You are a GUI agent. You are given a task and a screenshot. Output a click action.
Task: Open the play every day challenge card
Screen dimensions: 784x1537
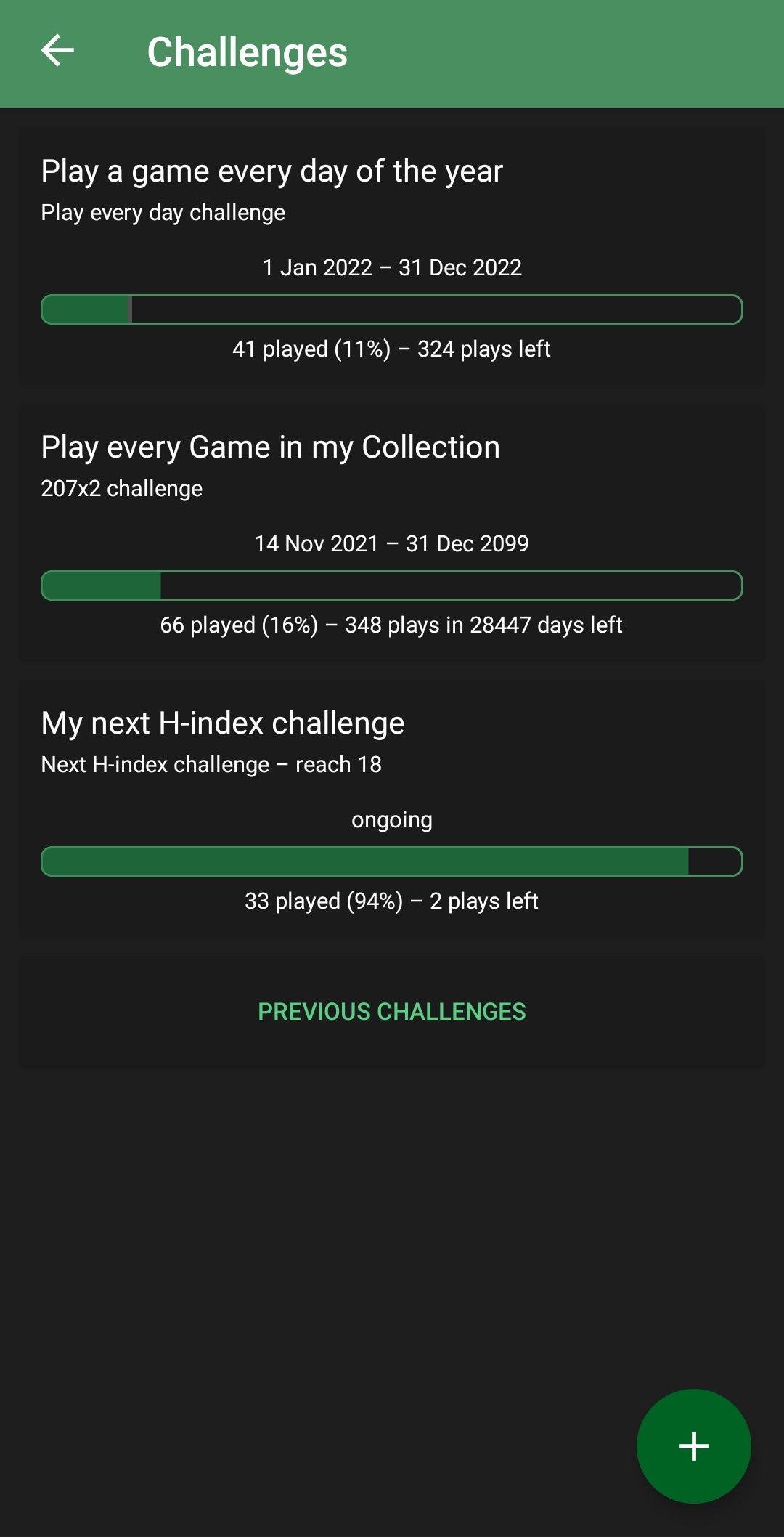(392, 256)
